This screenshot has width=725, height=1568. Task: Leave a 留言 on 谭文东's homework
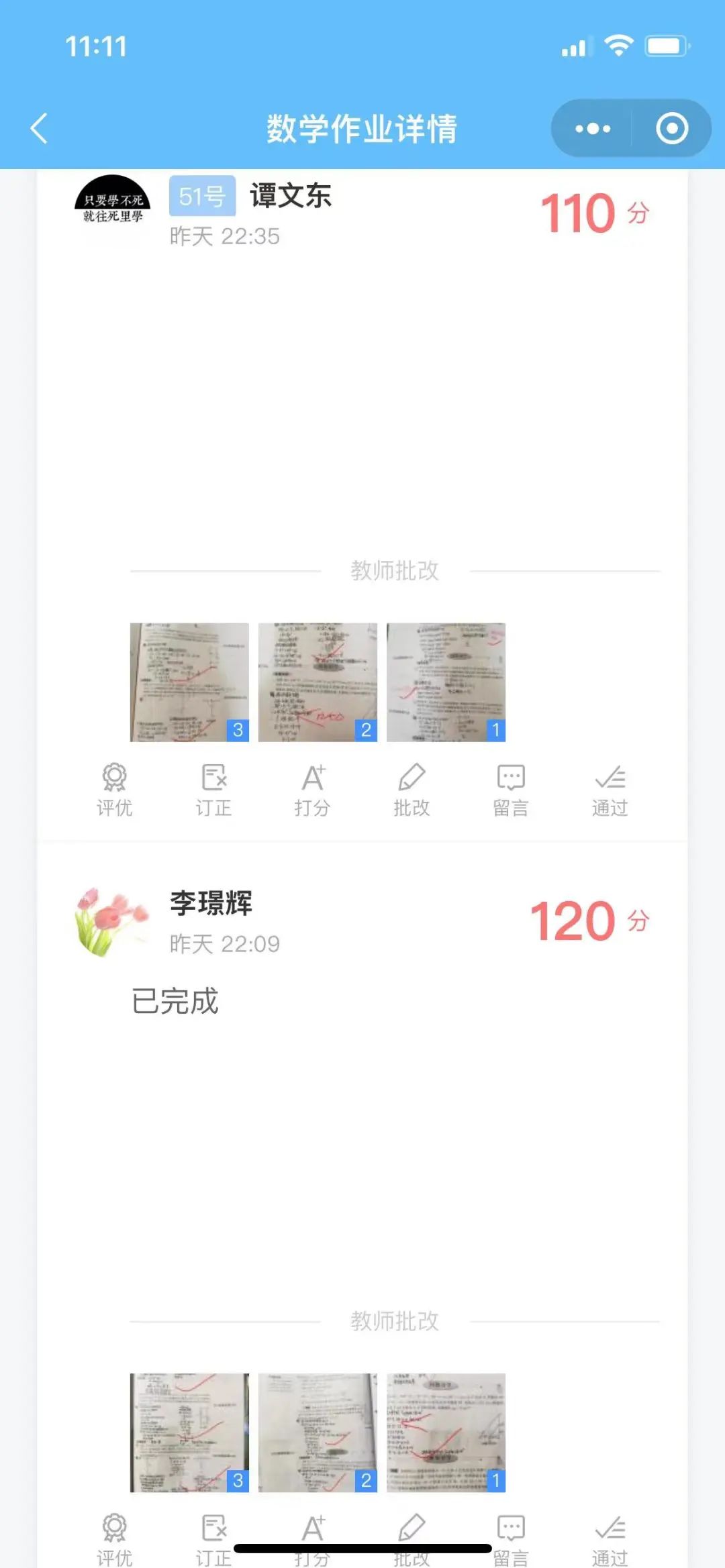coord(511,790)
